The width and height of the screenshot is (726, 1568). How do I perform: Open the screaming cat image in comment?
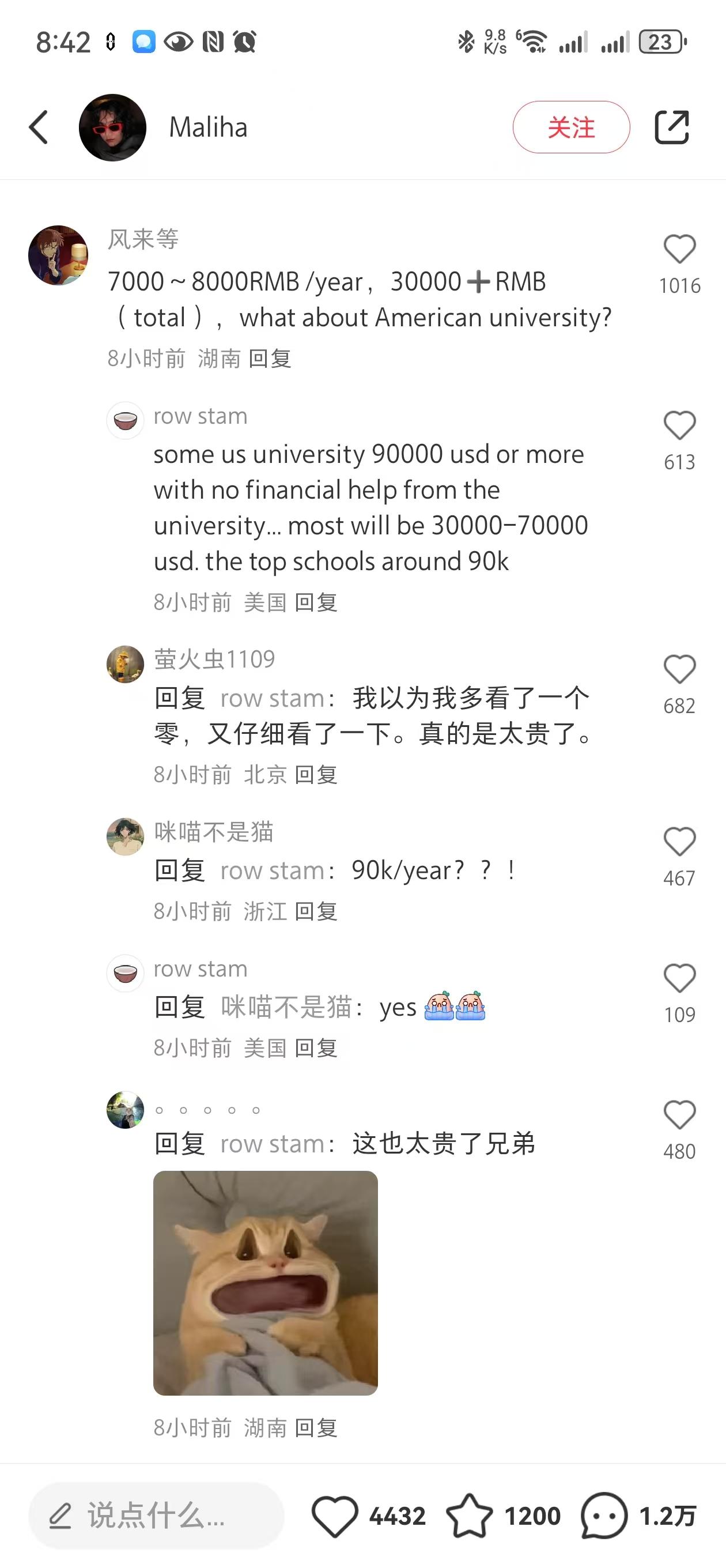265,1283
